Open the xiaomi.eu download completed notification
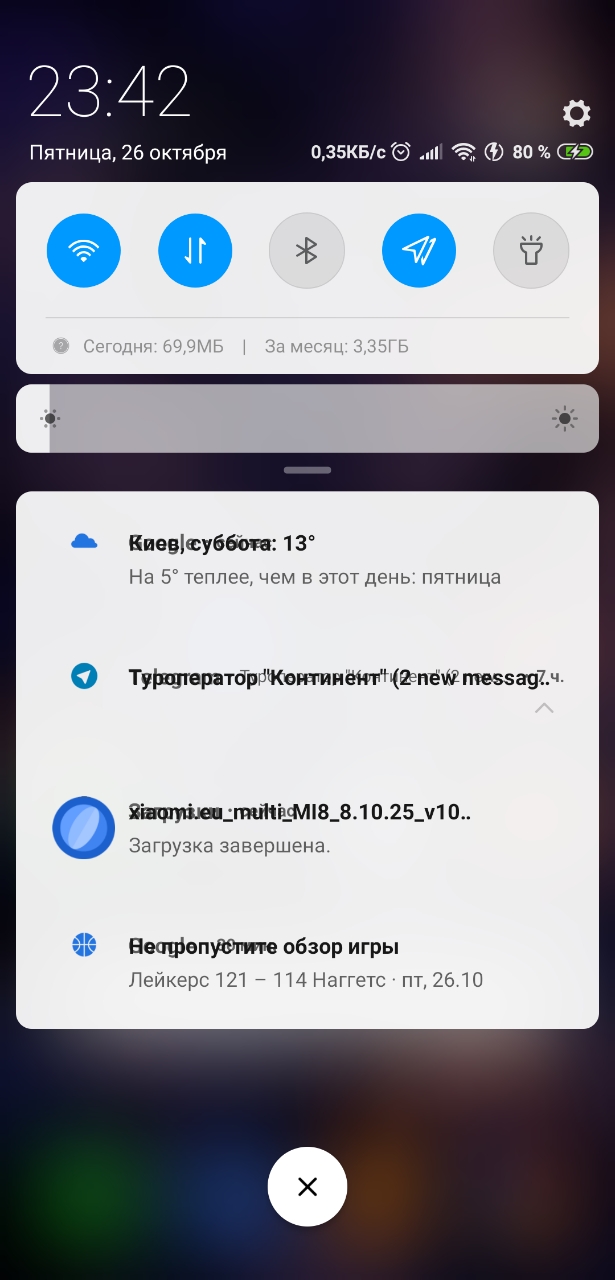Viewport: 615px width, 1280px height. [x=307, y=828]
